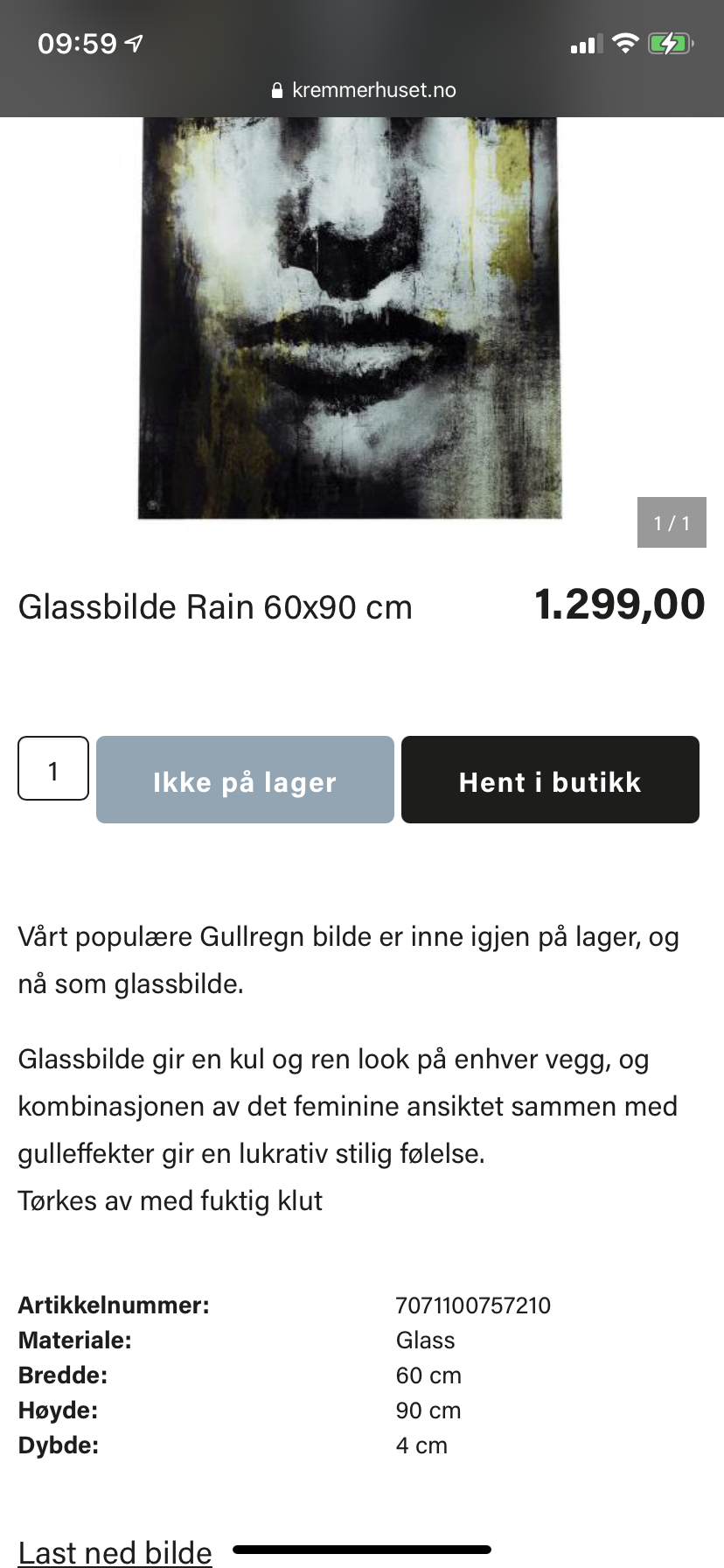Tap the greyed "Ikke på lager" button
The height and width of the screenshot is (1568, 724).
coord(245,781)
